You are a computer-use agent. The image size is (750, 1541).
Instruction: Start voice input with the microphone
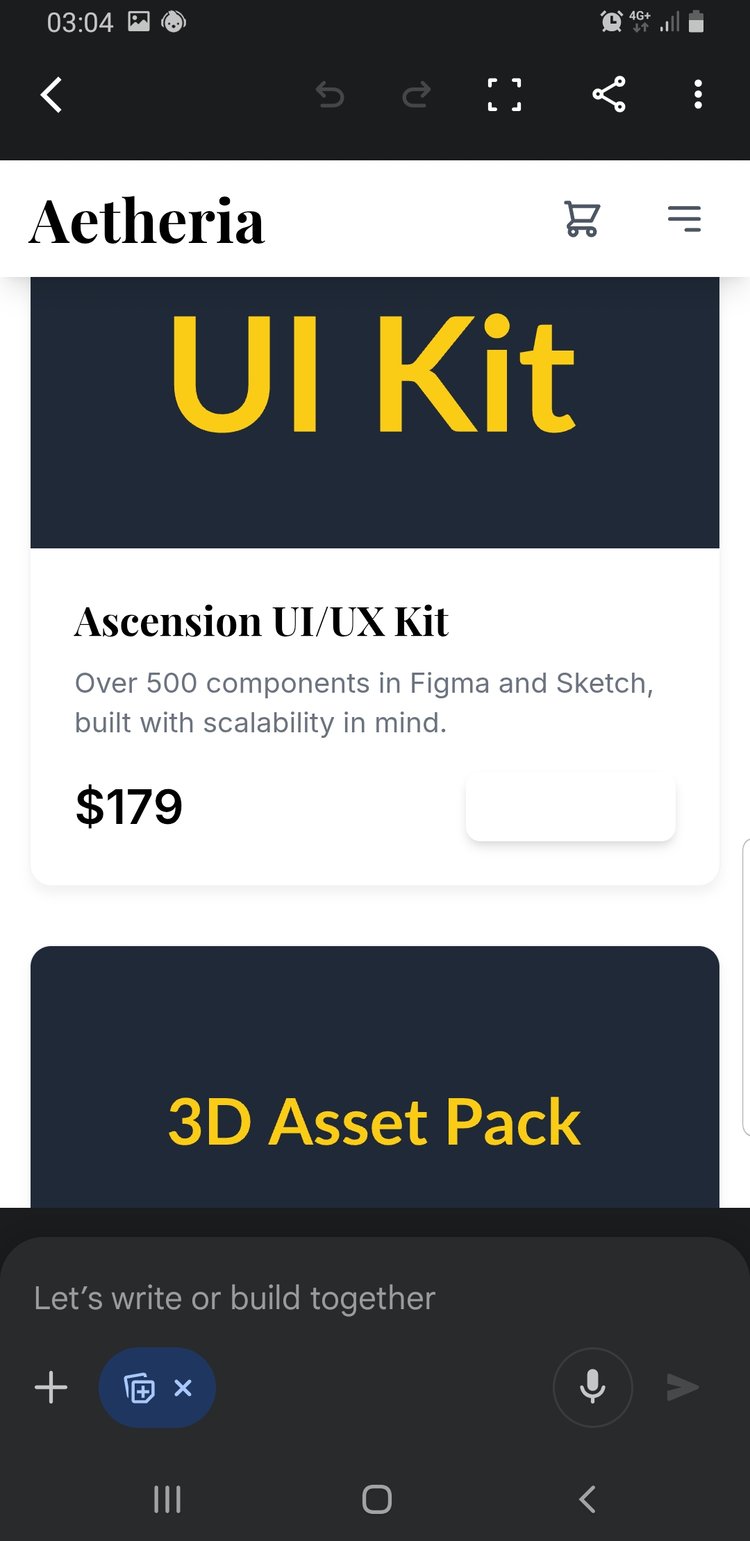[x=592, y=1387]
